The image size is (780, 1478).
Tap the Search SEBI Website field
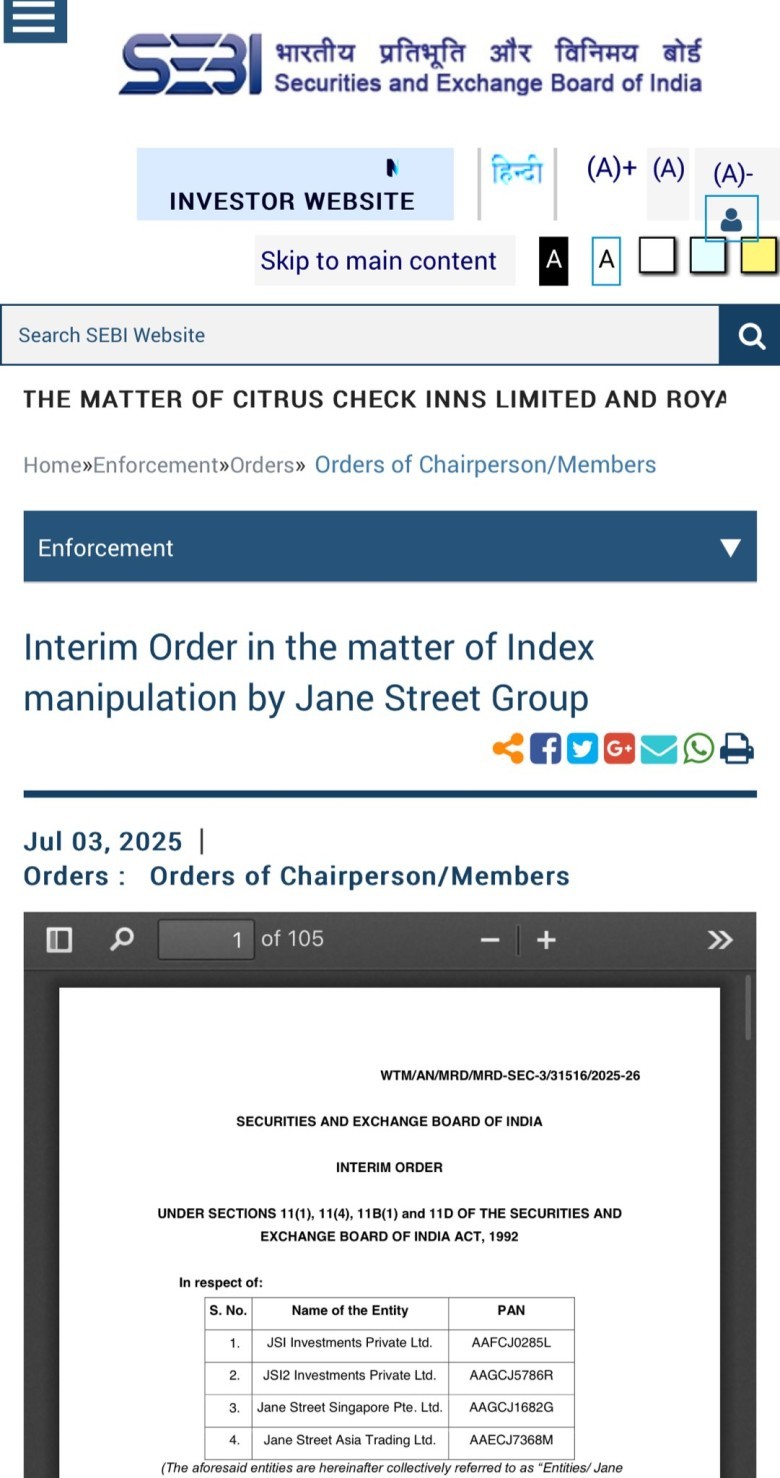[x=360, y=335]
